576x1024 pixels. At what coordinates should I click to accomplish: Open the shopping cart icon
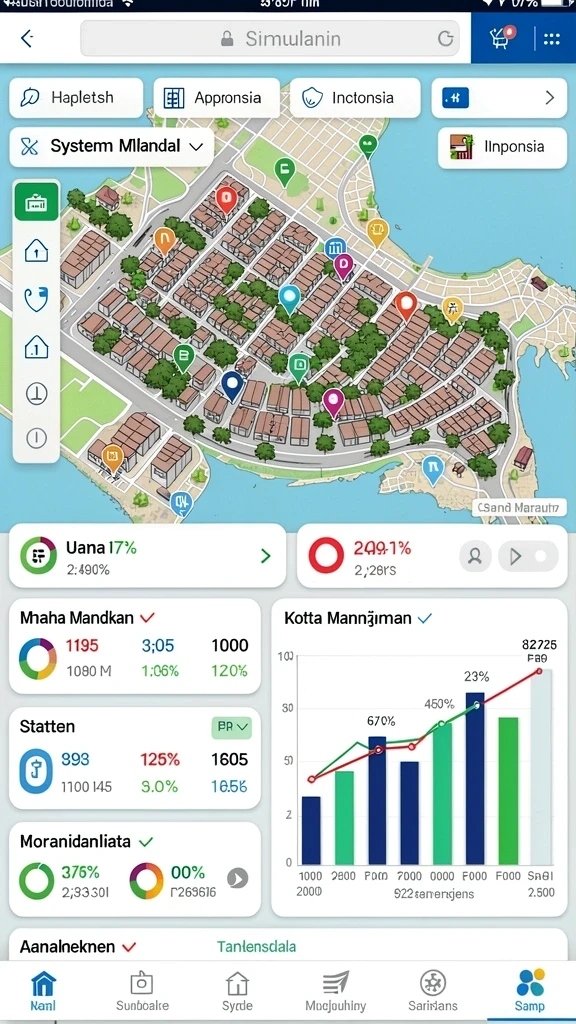[502, 38]
